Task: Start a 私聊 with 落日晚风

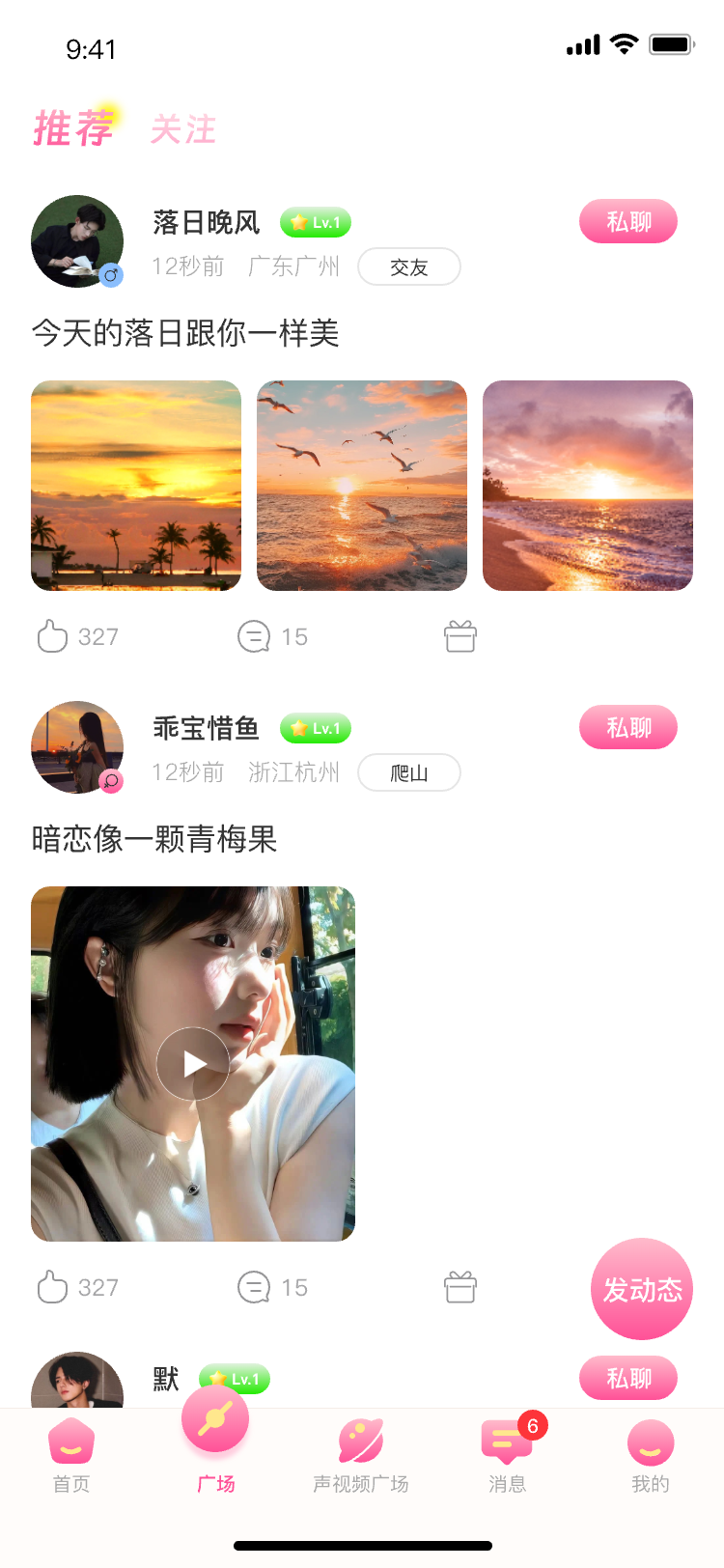Action: (627, 221)
